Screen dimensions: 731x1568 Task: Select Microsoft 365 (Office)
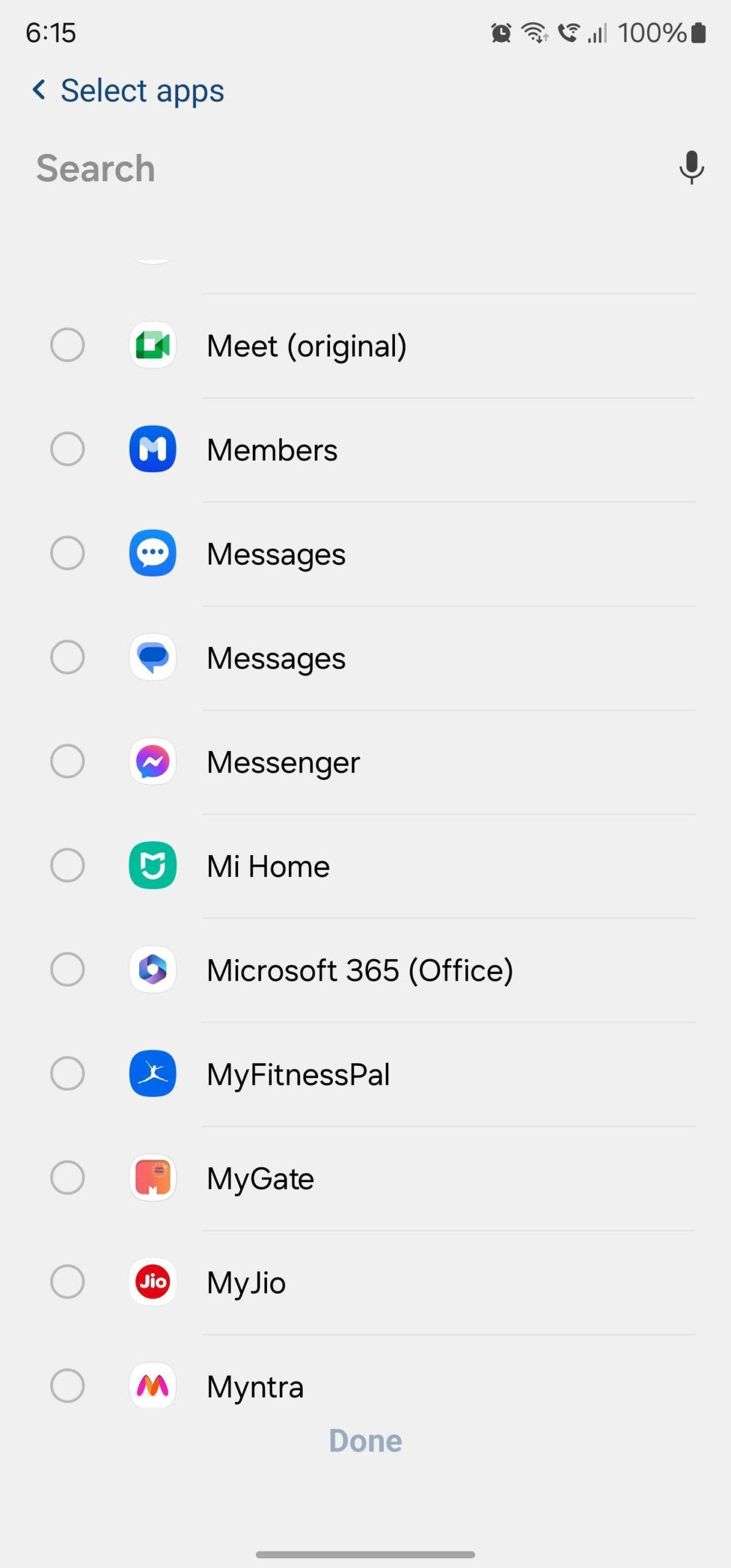click(67, 970)
